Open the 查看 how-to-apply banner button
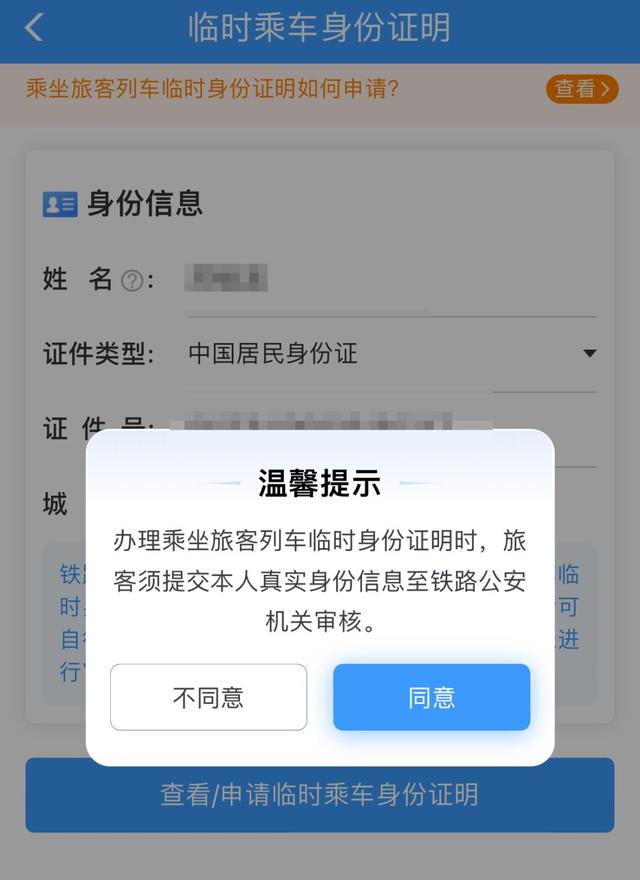 (582, 89)
